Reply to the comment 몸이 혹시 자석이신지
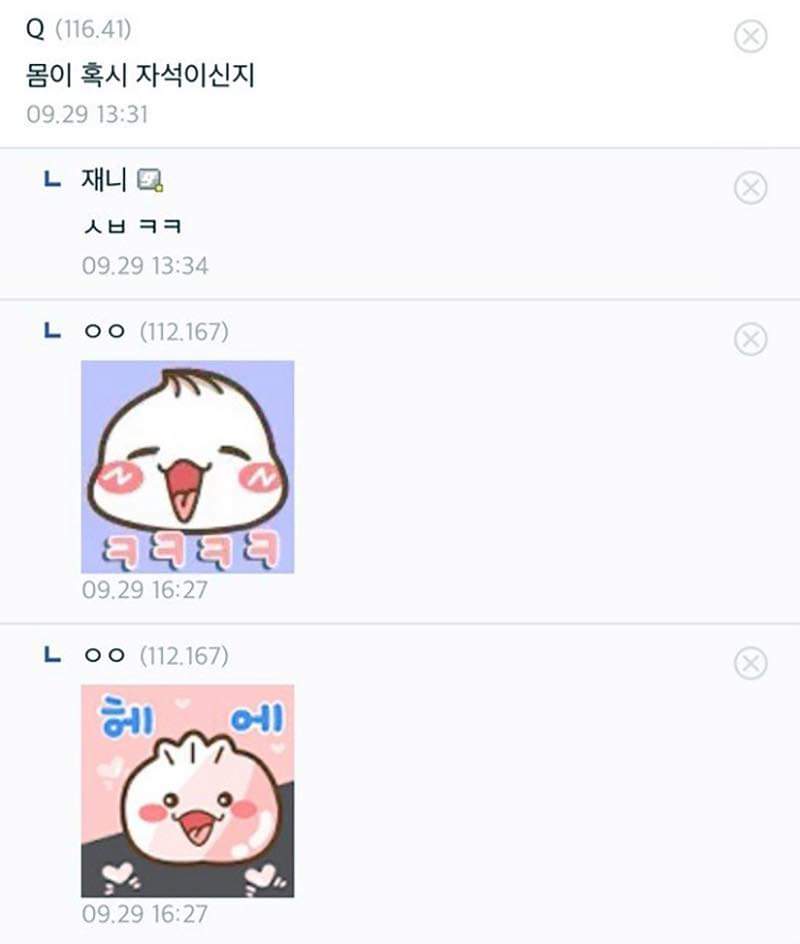800x944 pixels. [140, 75]
